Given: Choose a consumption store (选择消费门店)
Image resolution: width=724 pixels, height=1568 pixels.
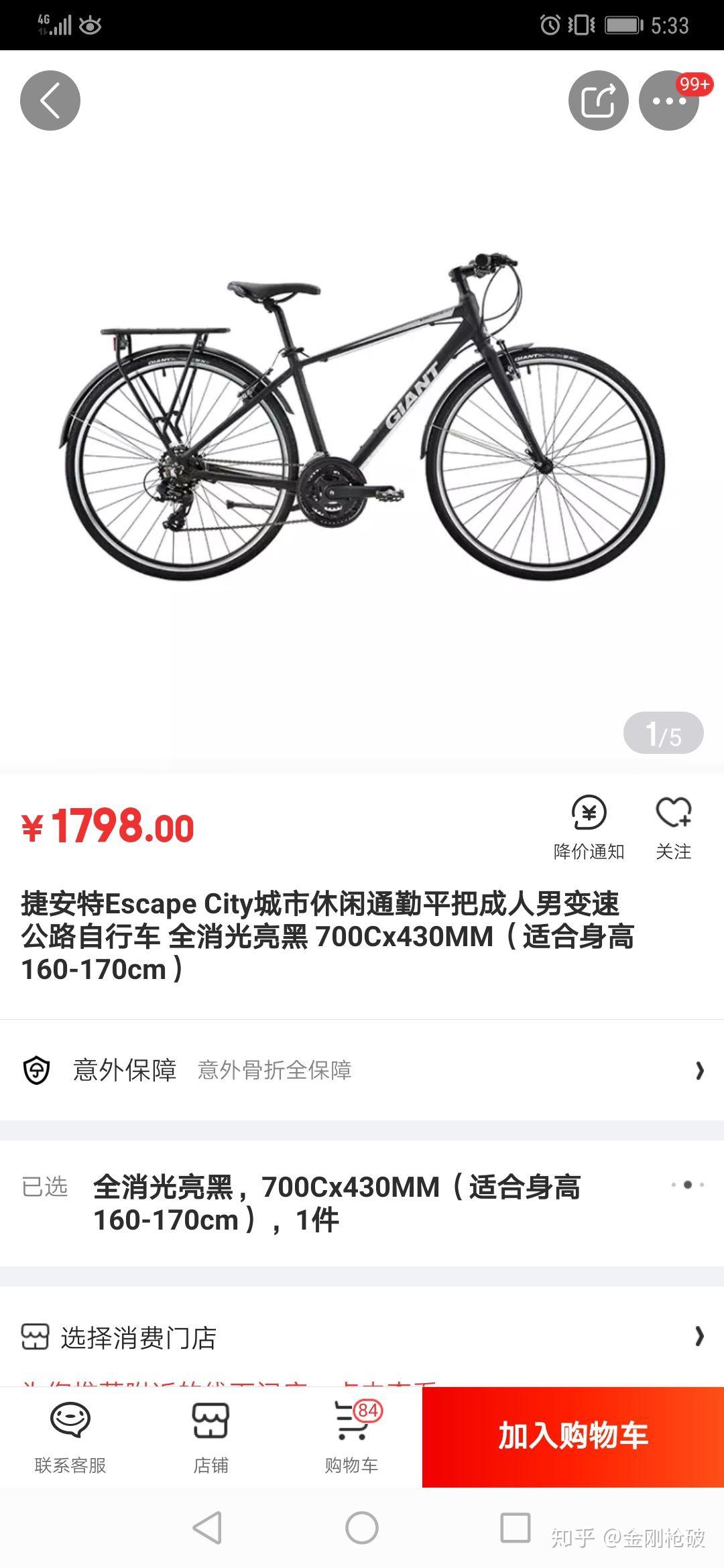Looking at the screenshot, I should pyautogui.click(x=362, y=1337).
